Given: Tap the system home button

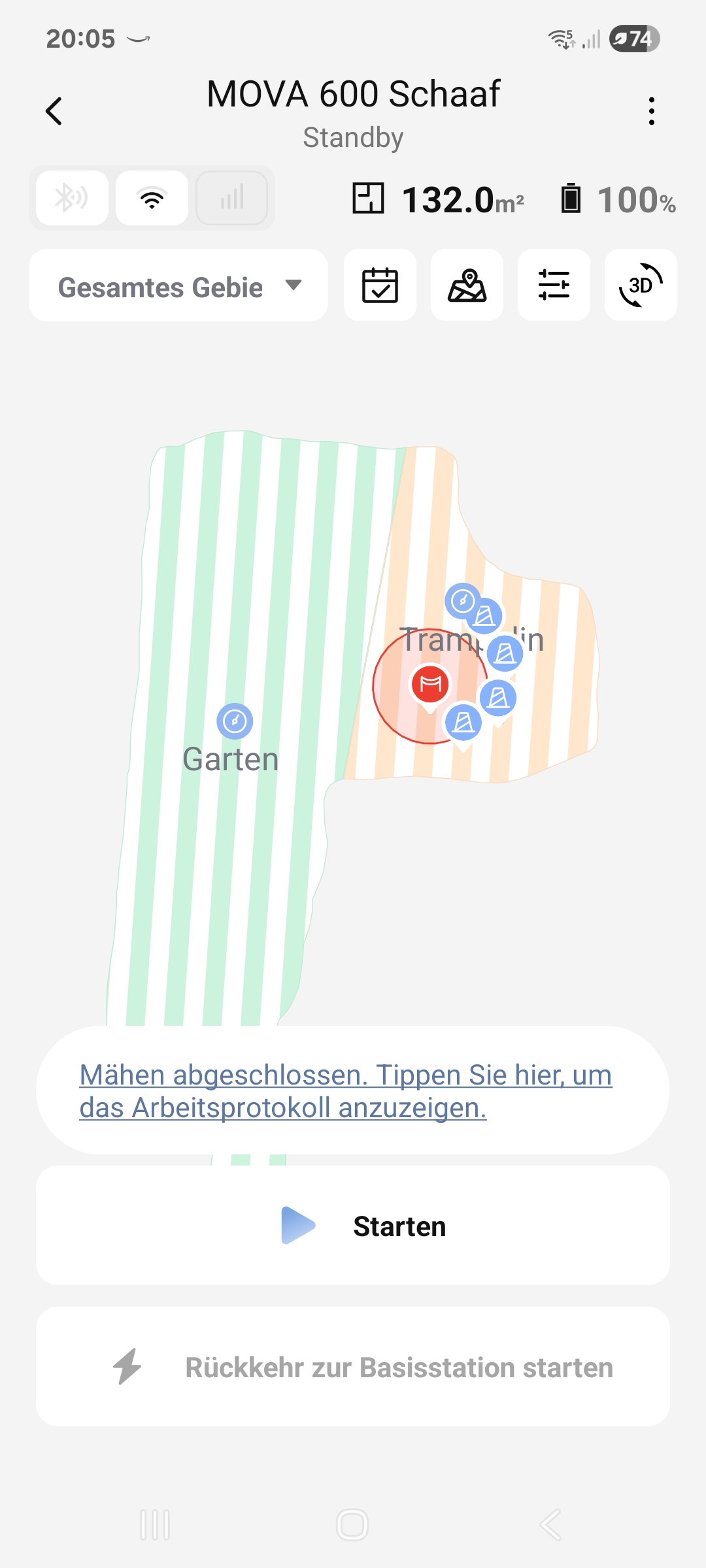Looking at the screenshot, I should pos(352,1525).
